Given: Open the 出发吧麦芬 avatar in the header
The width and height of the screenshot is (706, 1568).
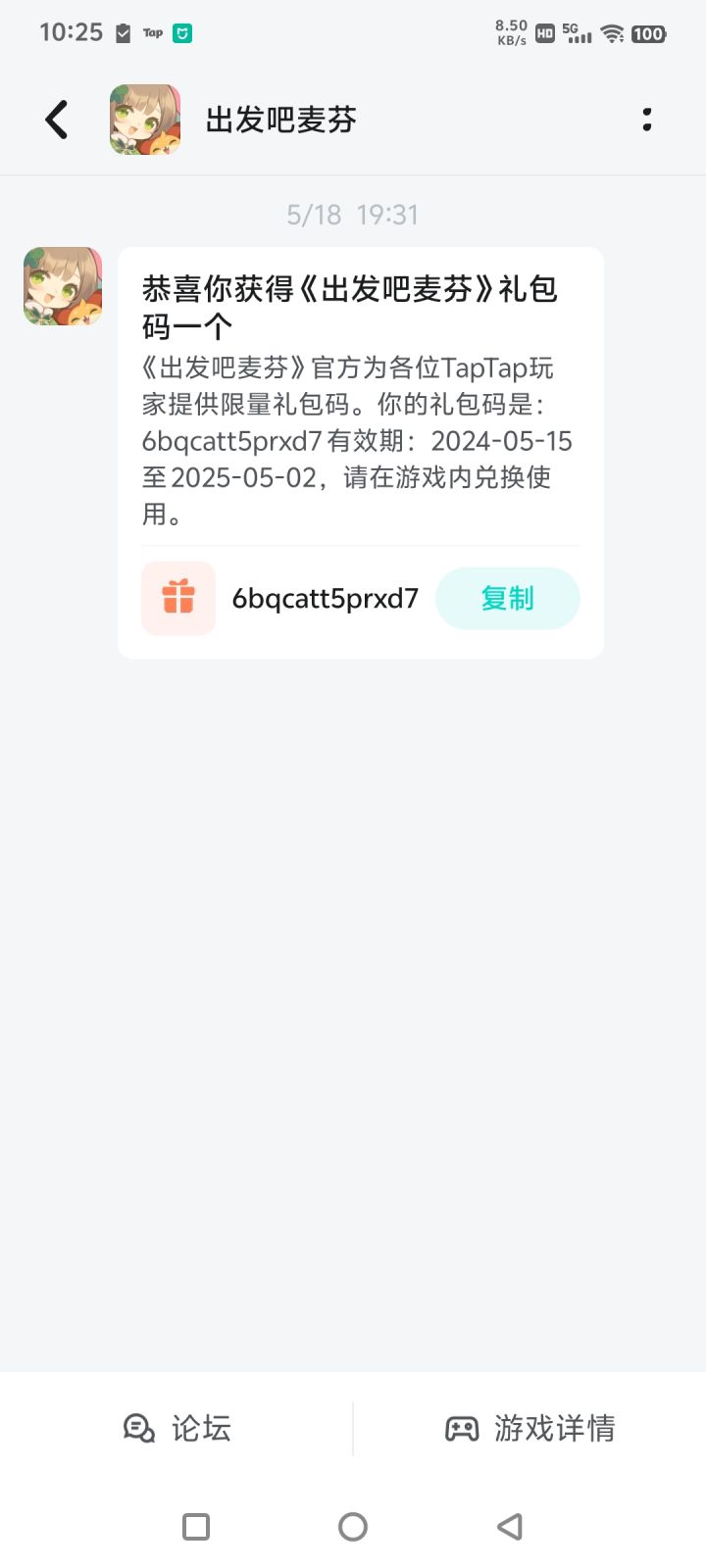Looking at the screenshot, I should point(145,120).
